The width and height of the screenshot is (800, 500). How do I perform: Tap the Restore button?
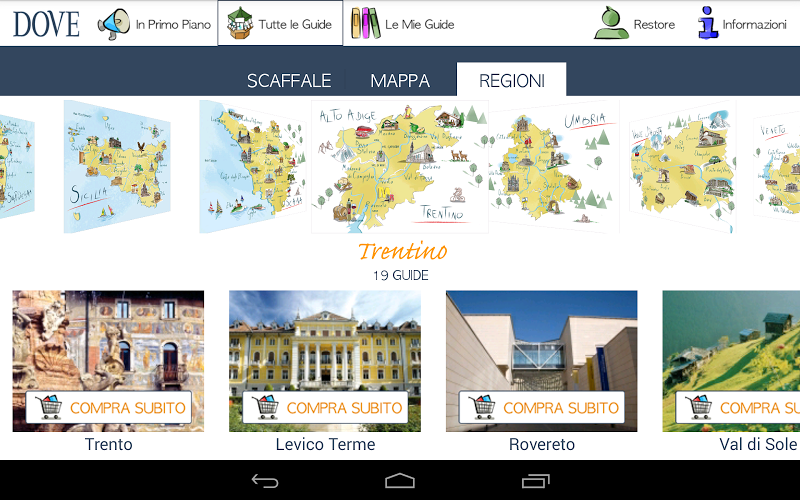point(634,24)
